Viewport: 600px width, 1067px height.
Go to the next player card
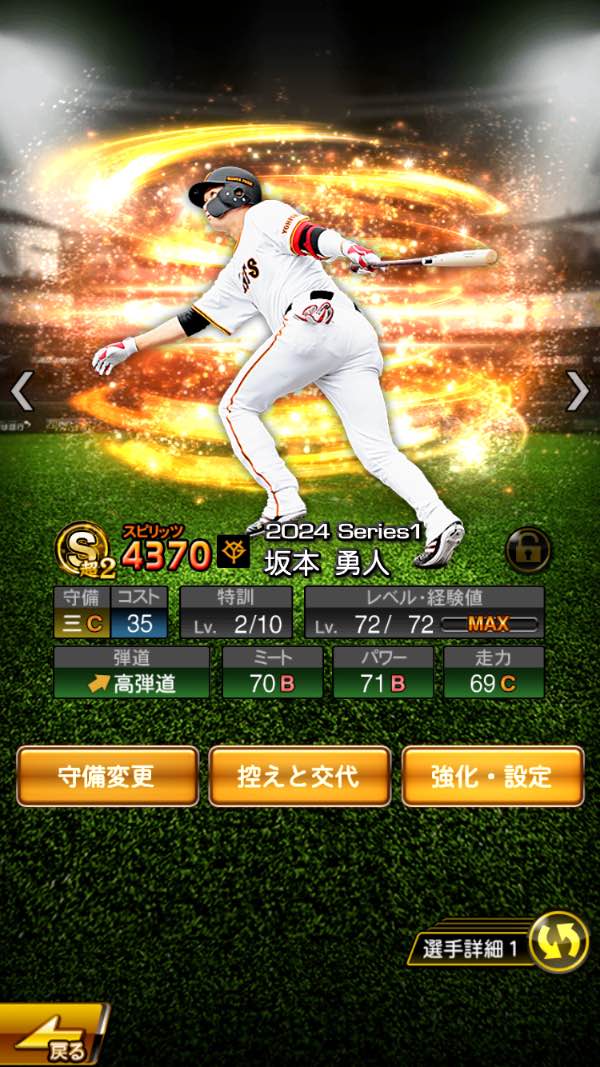coord(578,391)
